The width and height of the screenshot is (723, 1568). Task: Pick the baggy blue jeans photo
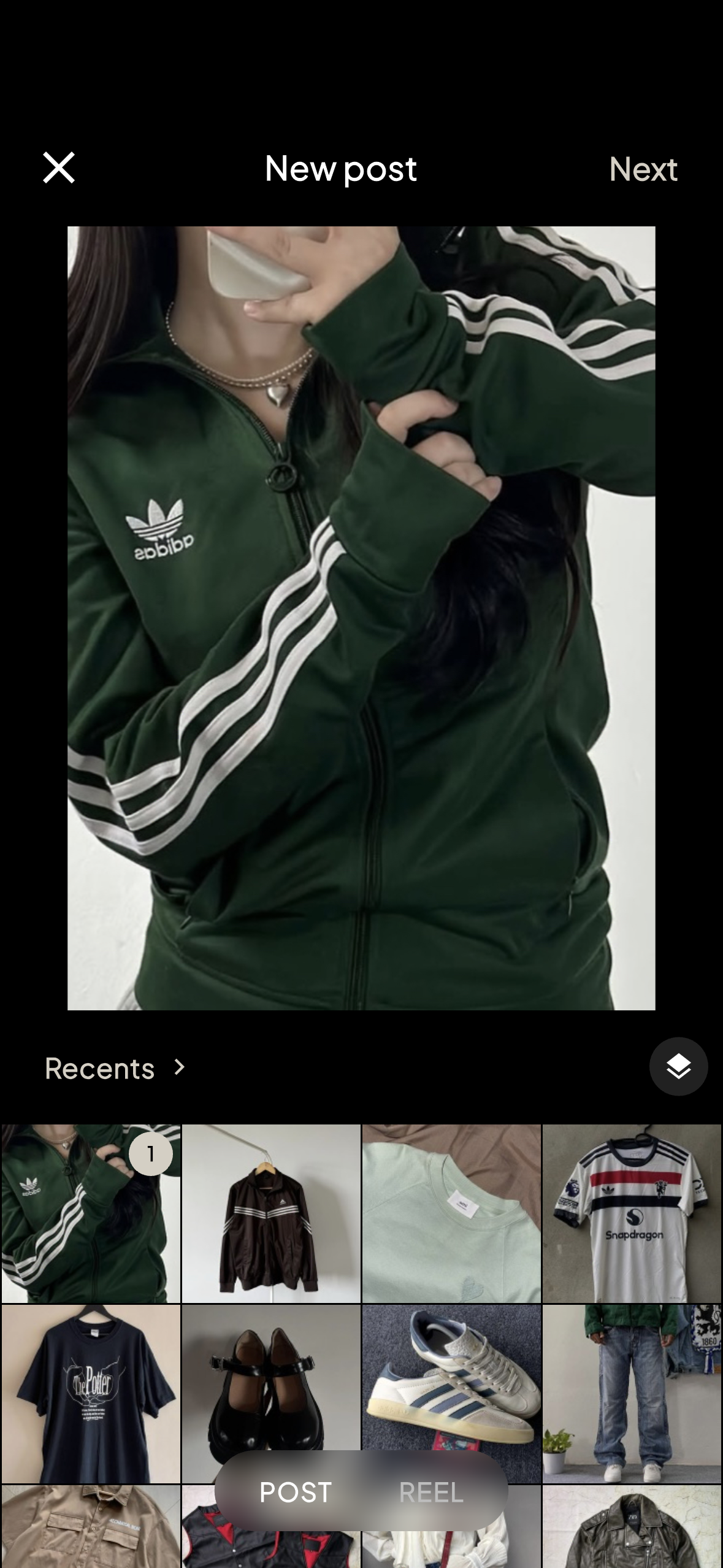coord(632,1394)
